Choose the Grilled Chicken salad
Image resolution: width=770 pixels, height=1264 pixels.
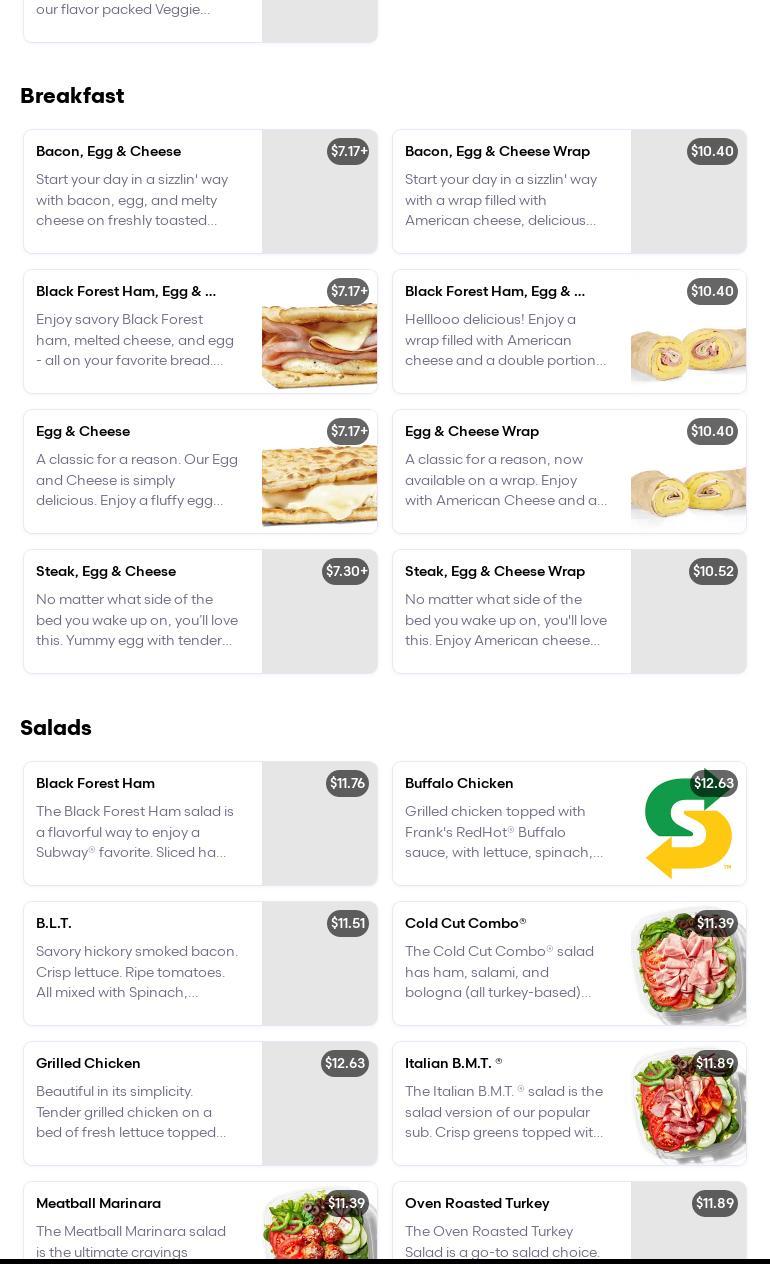pos(200,1103)
